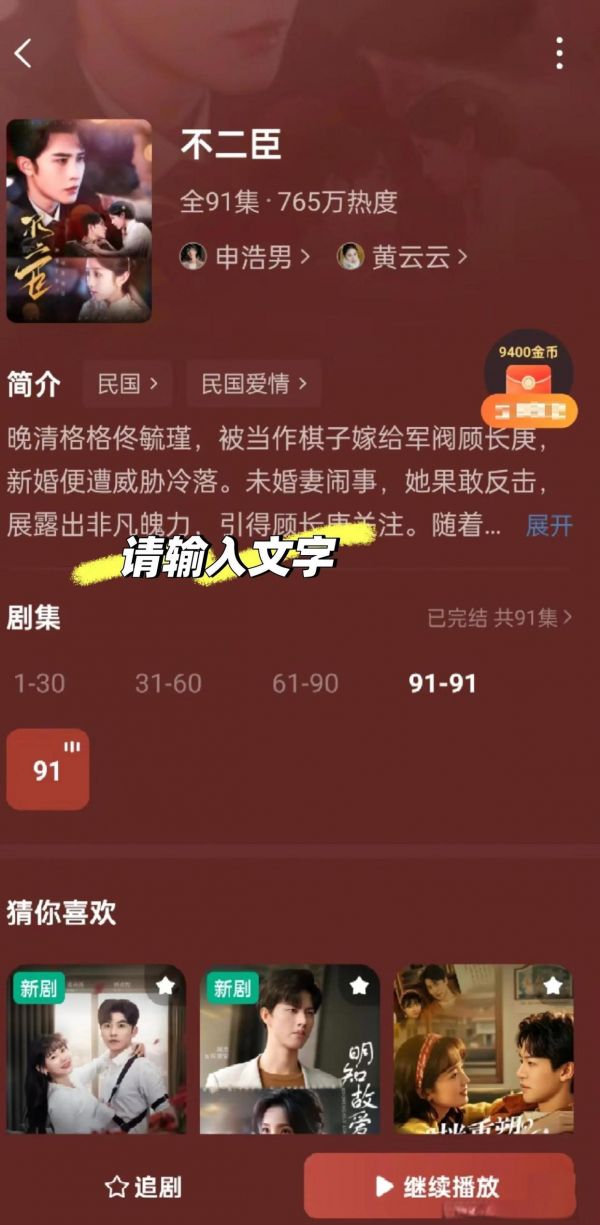Open the 明知故爱 recommended drama

(290, 1049)
